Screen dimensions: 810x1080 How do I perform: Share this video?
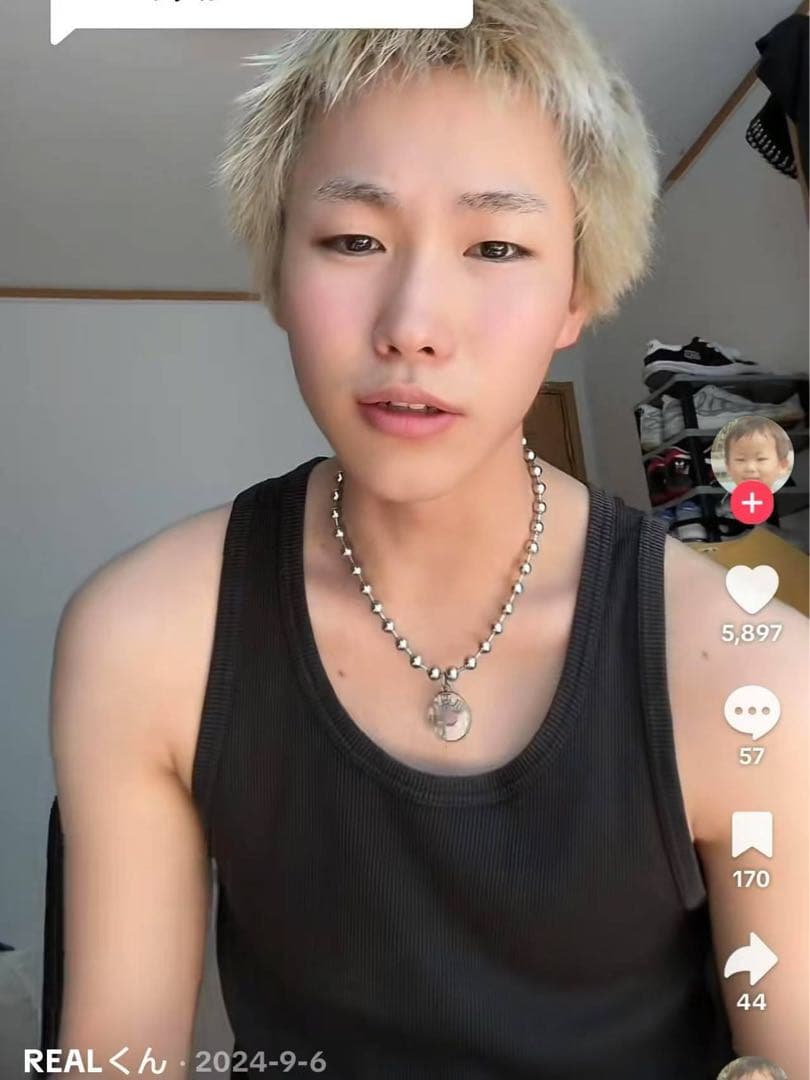pyautogui.click(x=751, y=960)
